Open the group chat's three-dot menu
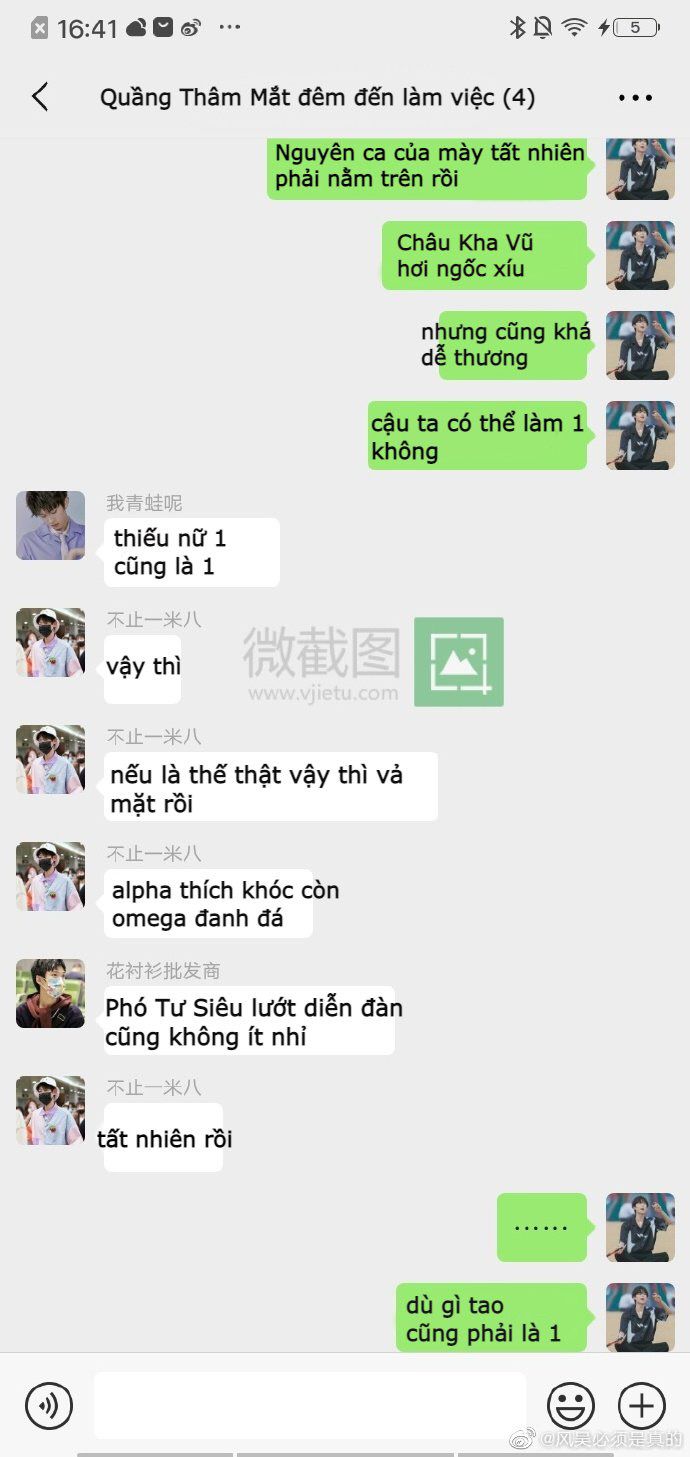690x1457 pixels. (635, 98)
